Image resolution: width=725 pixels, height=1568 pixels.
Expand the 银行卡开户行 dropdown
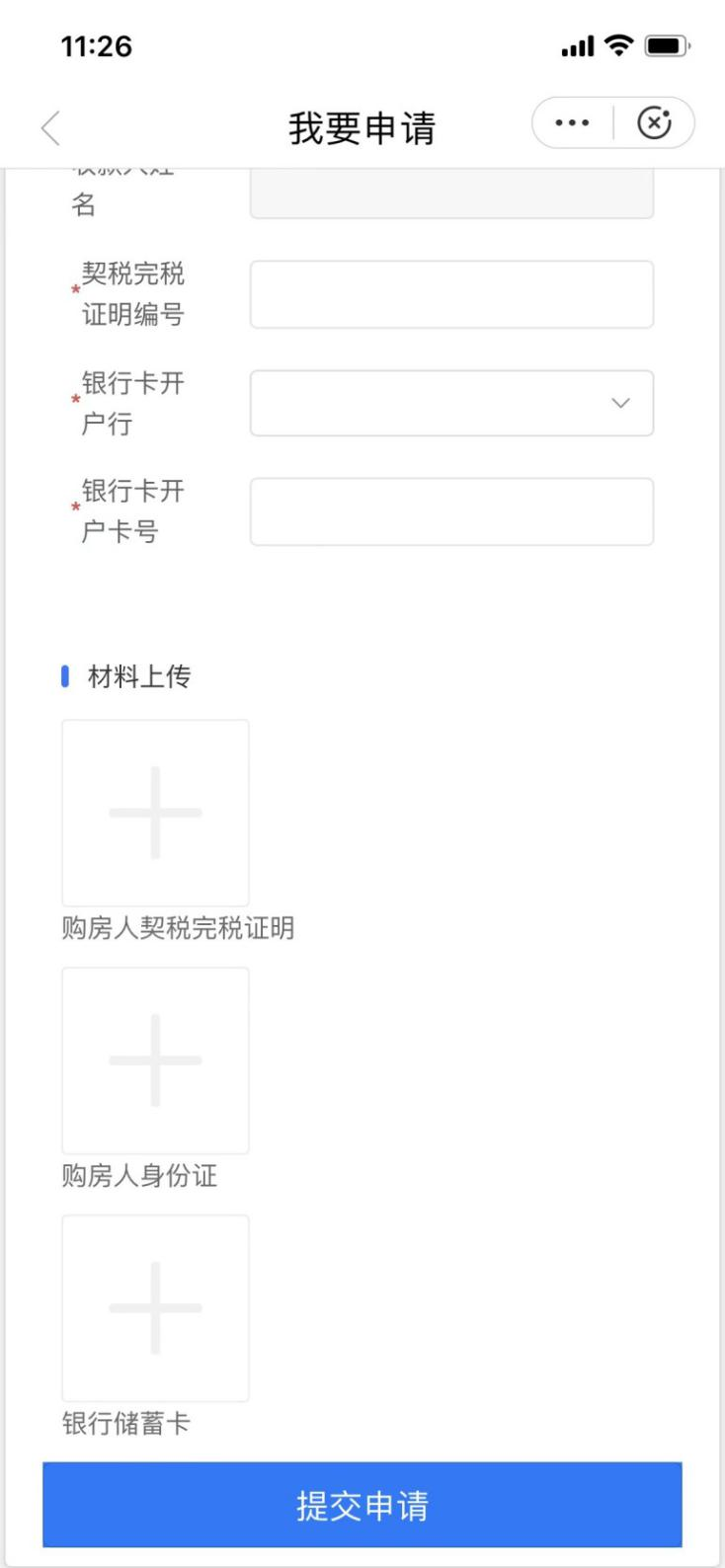(451, 403)
